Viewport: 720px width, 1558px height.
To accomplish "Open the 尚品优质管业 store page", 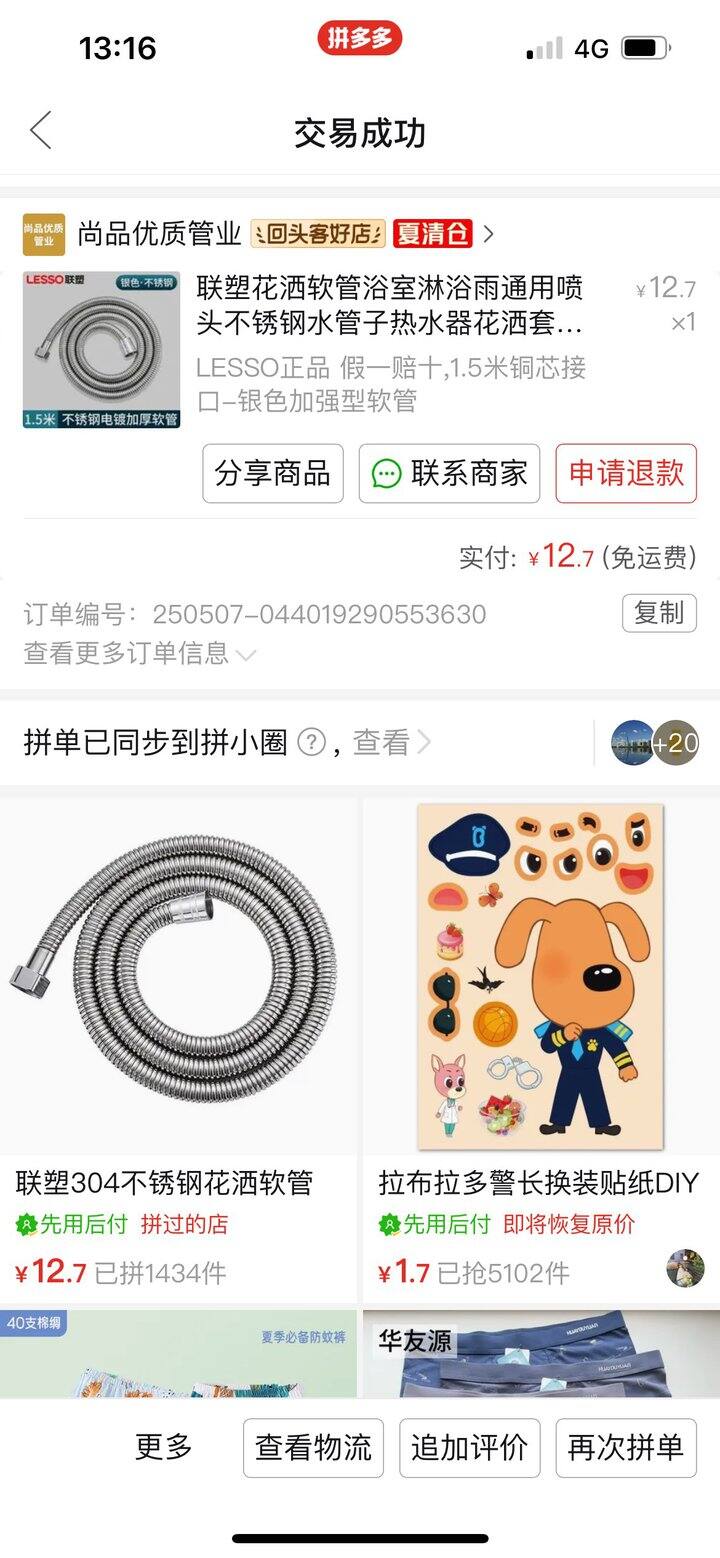I will tap(160, 234).
